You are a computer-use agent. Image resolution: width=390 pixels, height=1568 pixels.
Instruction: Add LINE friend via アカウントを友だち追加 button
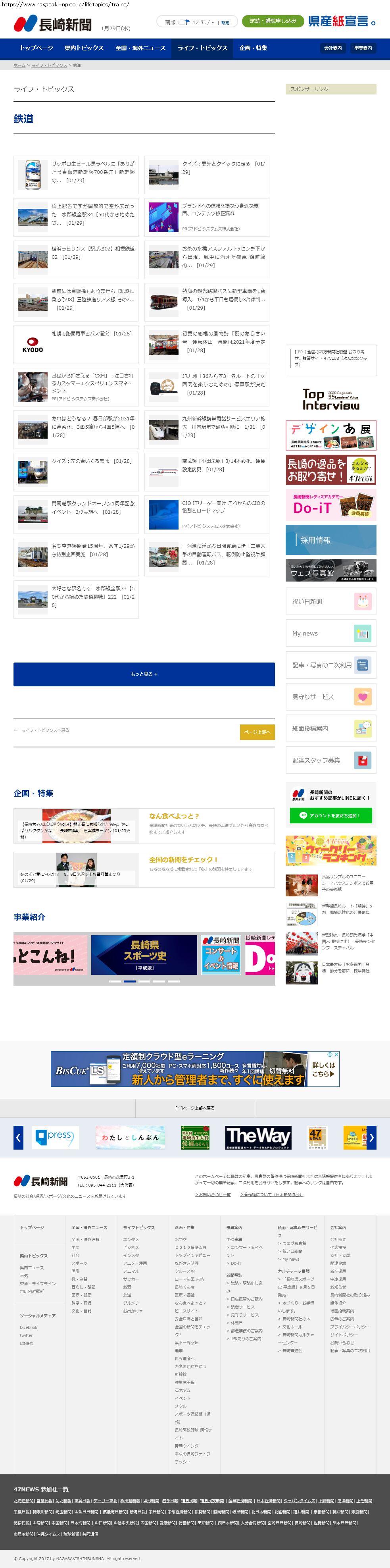click(x=331, y=815)
